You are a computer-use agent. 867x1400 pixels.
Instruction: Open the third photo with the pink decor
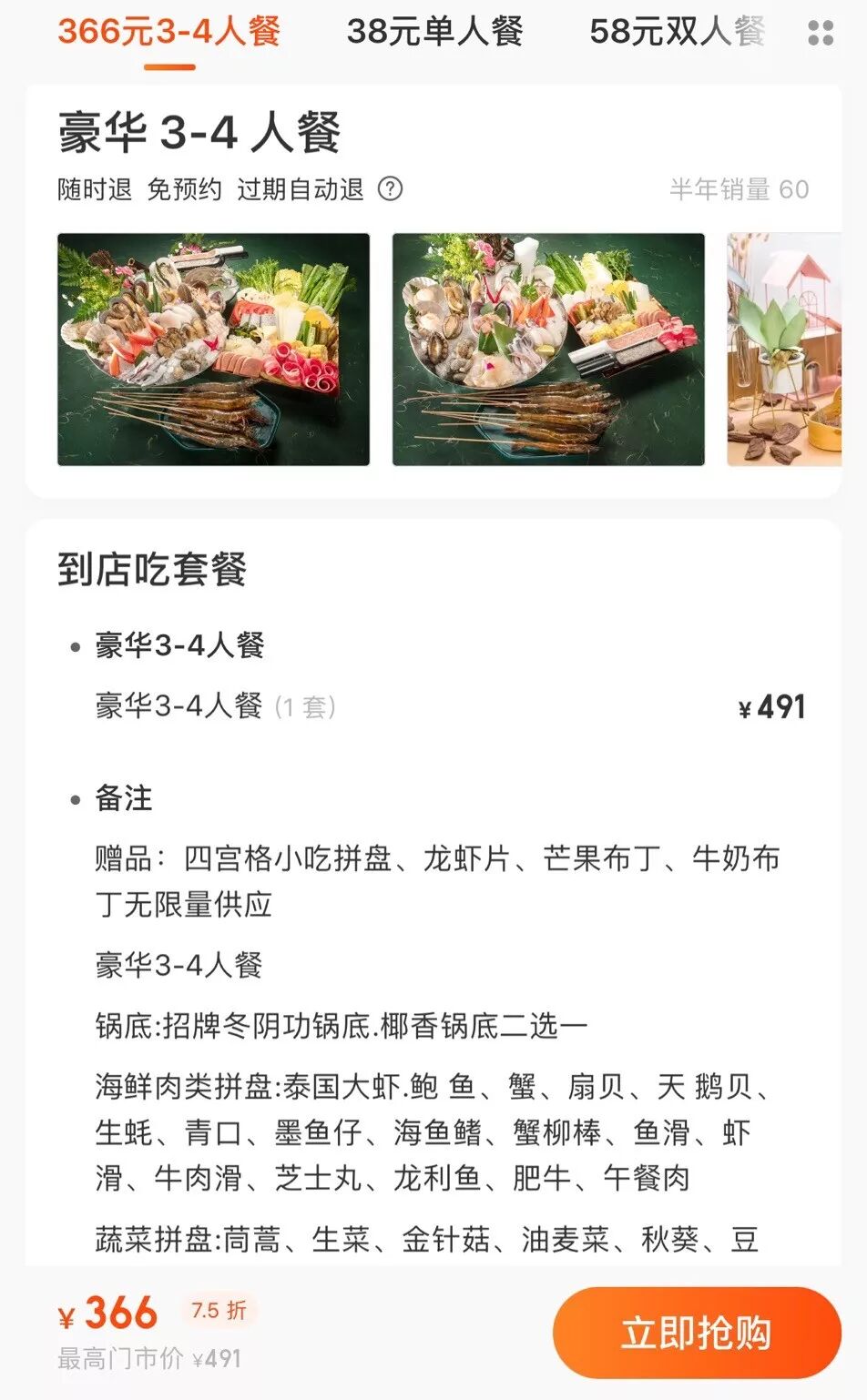pyautogui.click(x=784, y=350)
